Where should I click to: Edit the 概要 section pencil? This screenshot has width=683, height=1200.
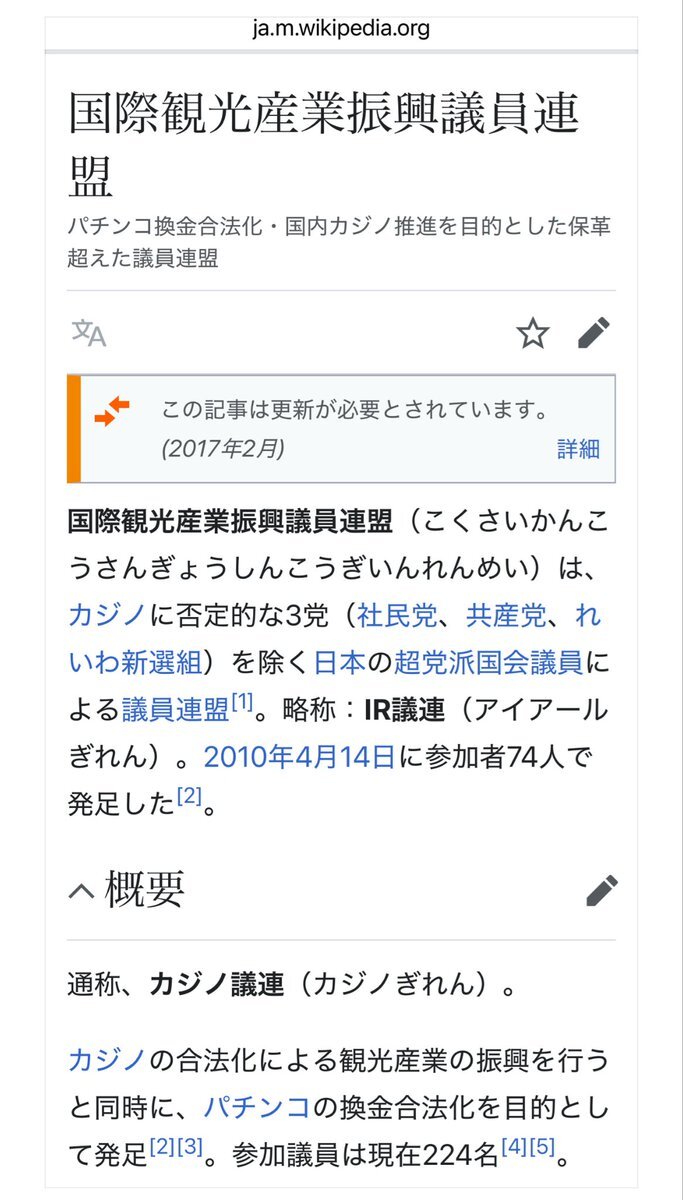coord(601,890)
